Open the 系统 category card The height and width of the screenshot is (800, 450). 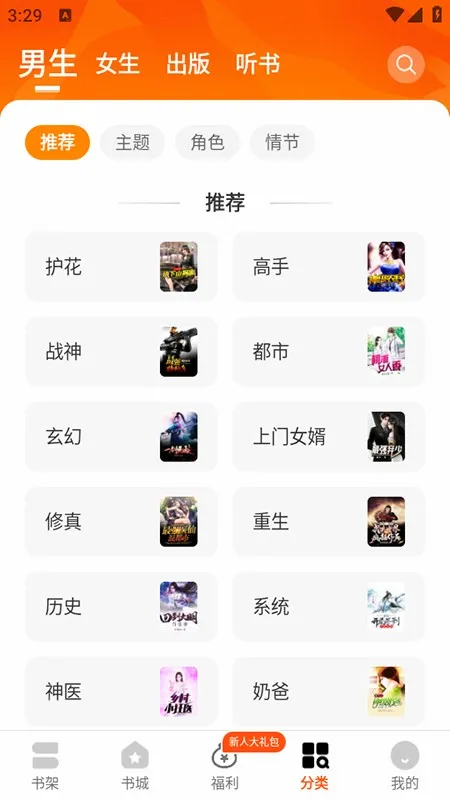pos(329,607)
